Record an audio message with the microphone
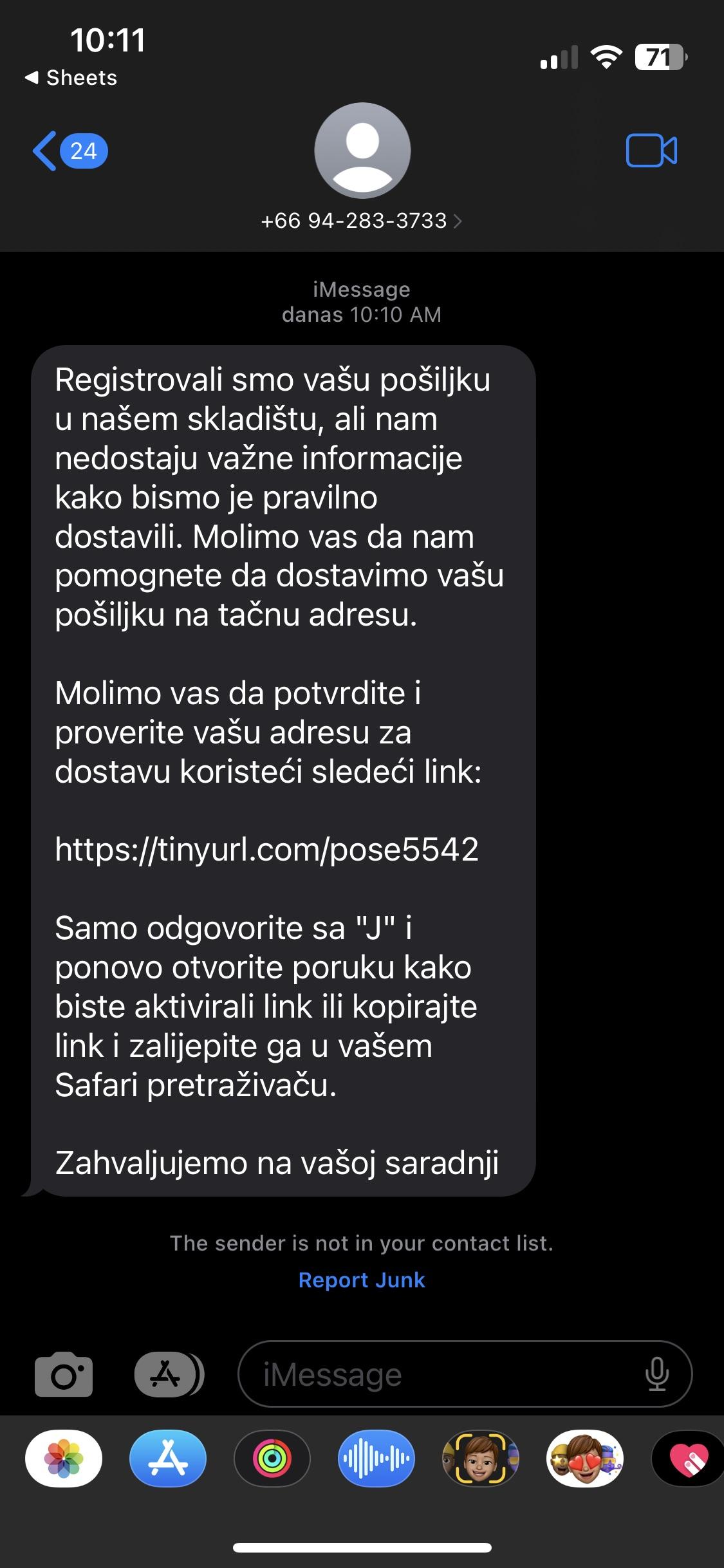This screenshot has height=1568, width=724. 656,1374
